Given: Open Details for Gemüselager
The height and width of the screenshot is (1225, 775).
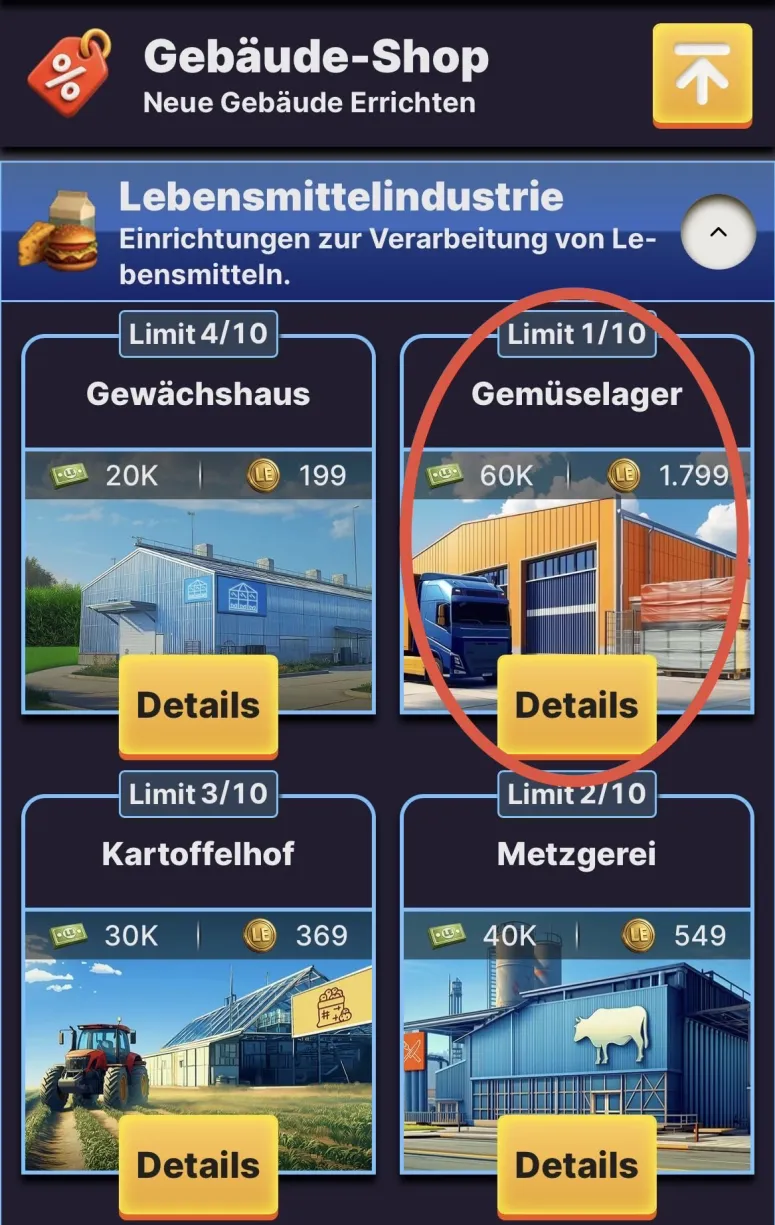Looking at the screenshot, I should 576,704.
